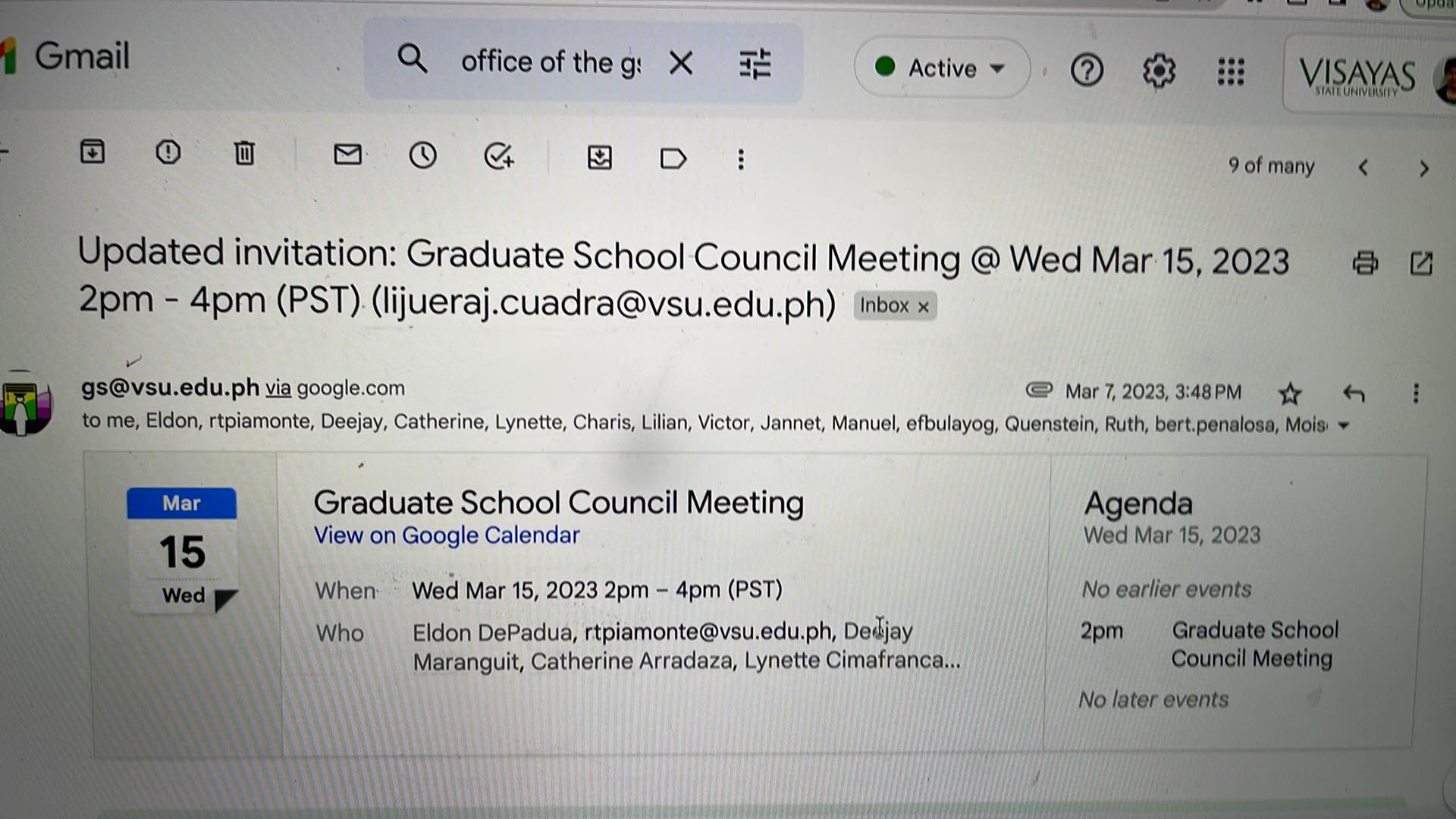The image size is (1456, 819).
Task: Open the Google apps grid
Action: click(1230, 72)
